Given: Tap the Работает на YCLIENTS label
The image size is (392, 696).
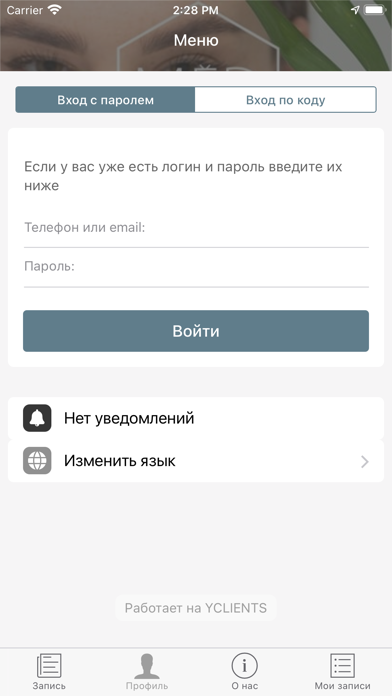Looking at the screenshot, I should [x=196, y=608].
